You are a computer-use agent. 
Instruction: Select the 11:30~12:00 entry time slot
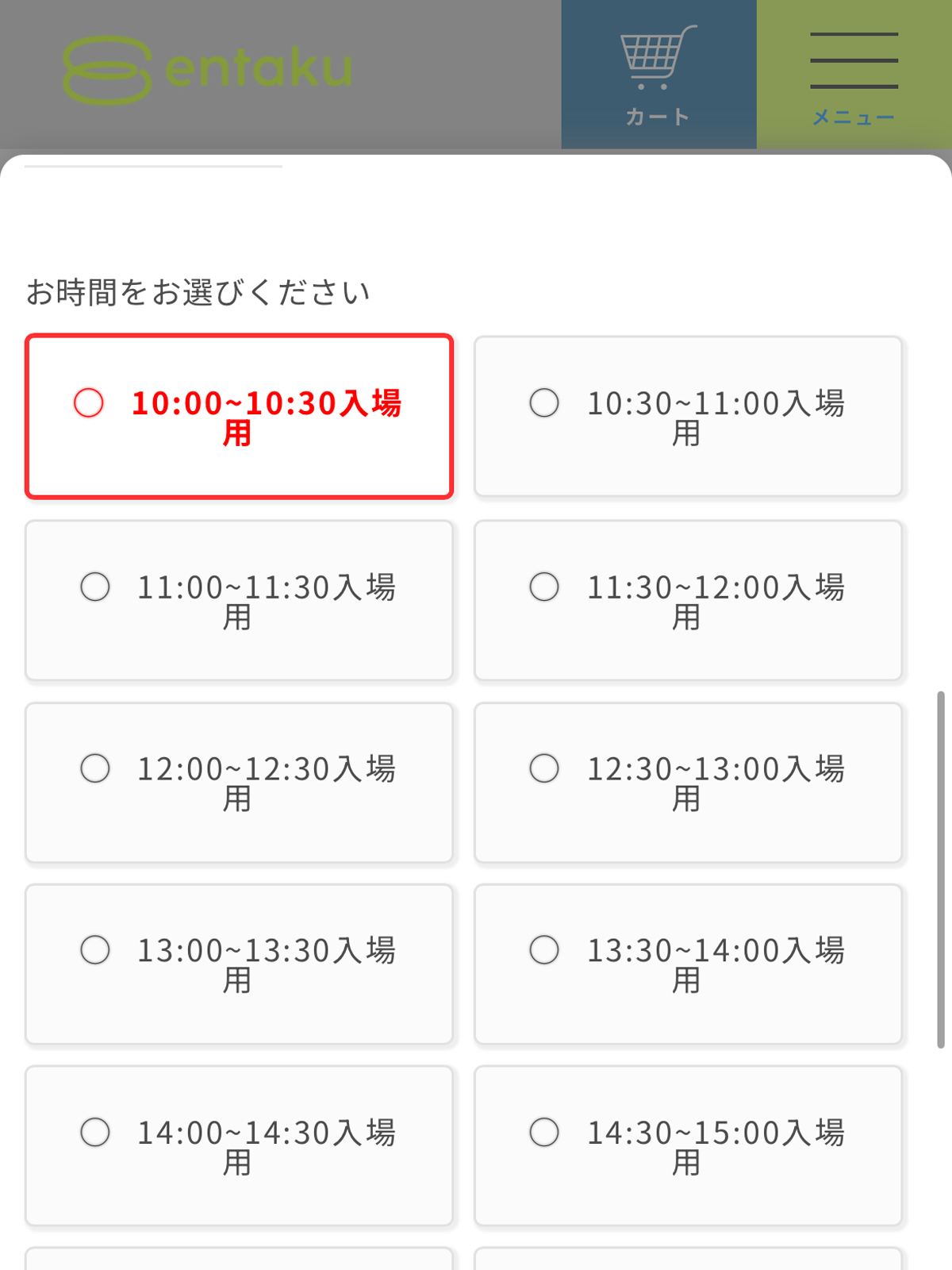click(688, 600)
